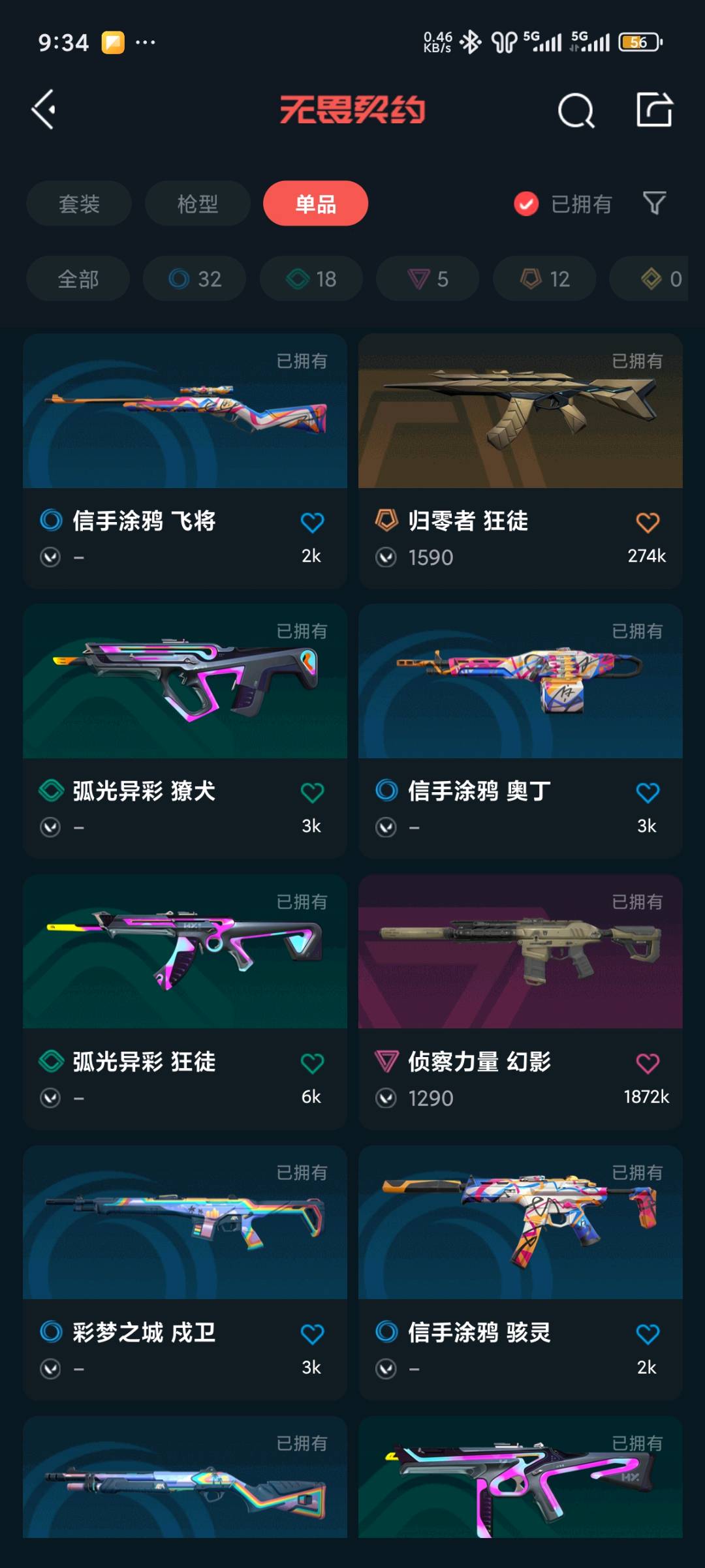
Task: Go back using the top-left arrow
Action: [44, 109]
